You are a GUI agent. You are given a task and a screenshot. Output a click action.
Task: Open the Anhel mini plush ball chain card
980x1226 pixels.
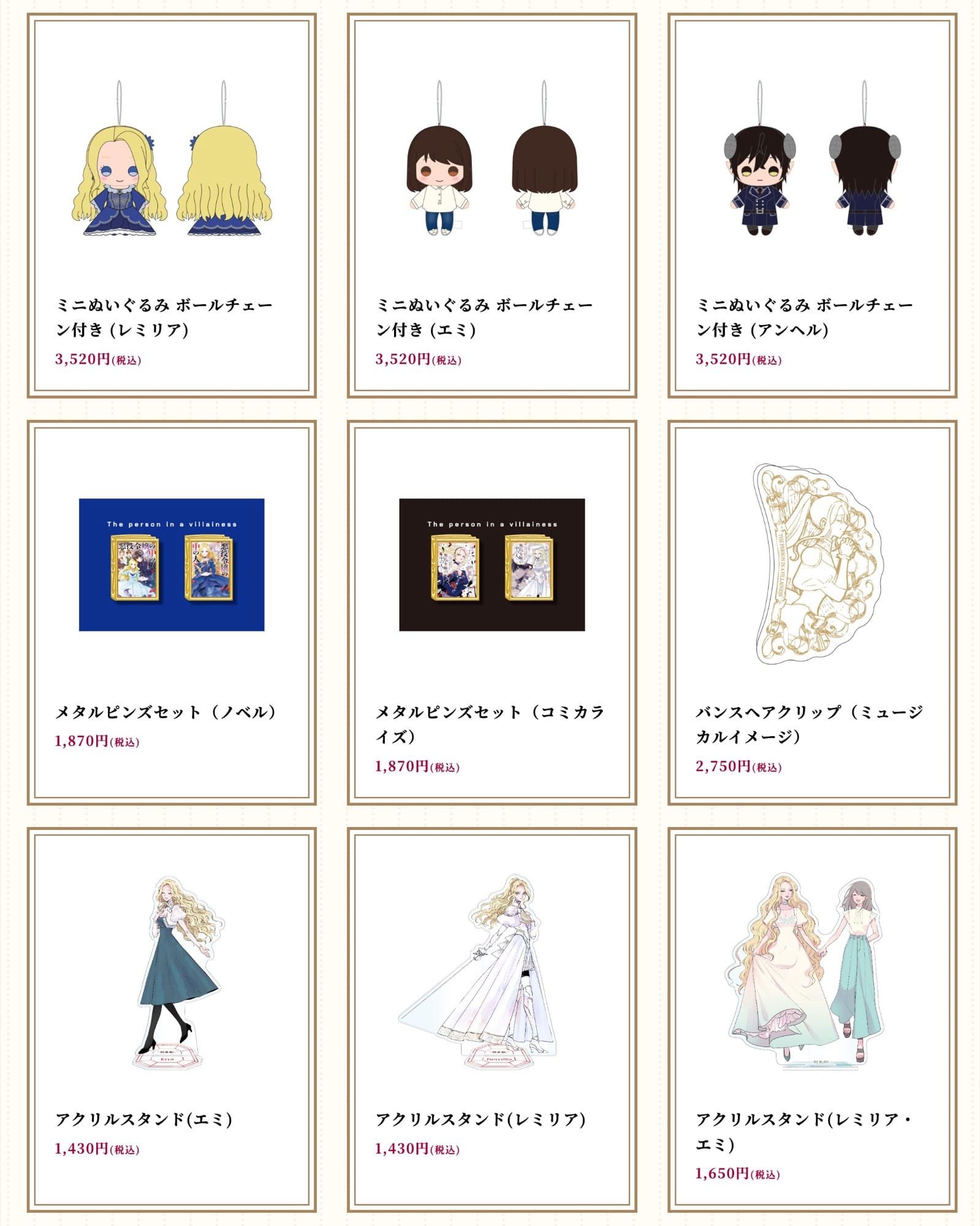tap(812, 205)
